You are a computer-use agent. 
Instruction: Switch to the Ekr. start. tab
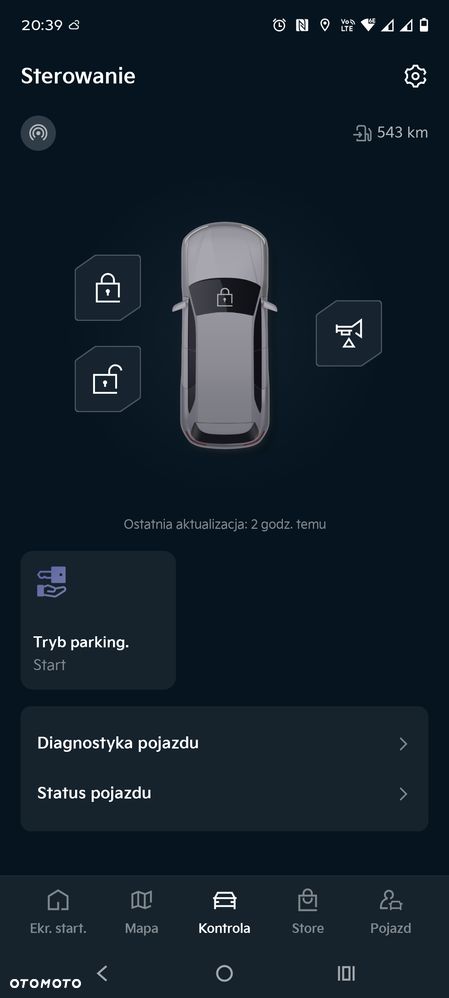[x=58, y=912]
